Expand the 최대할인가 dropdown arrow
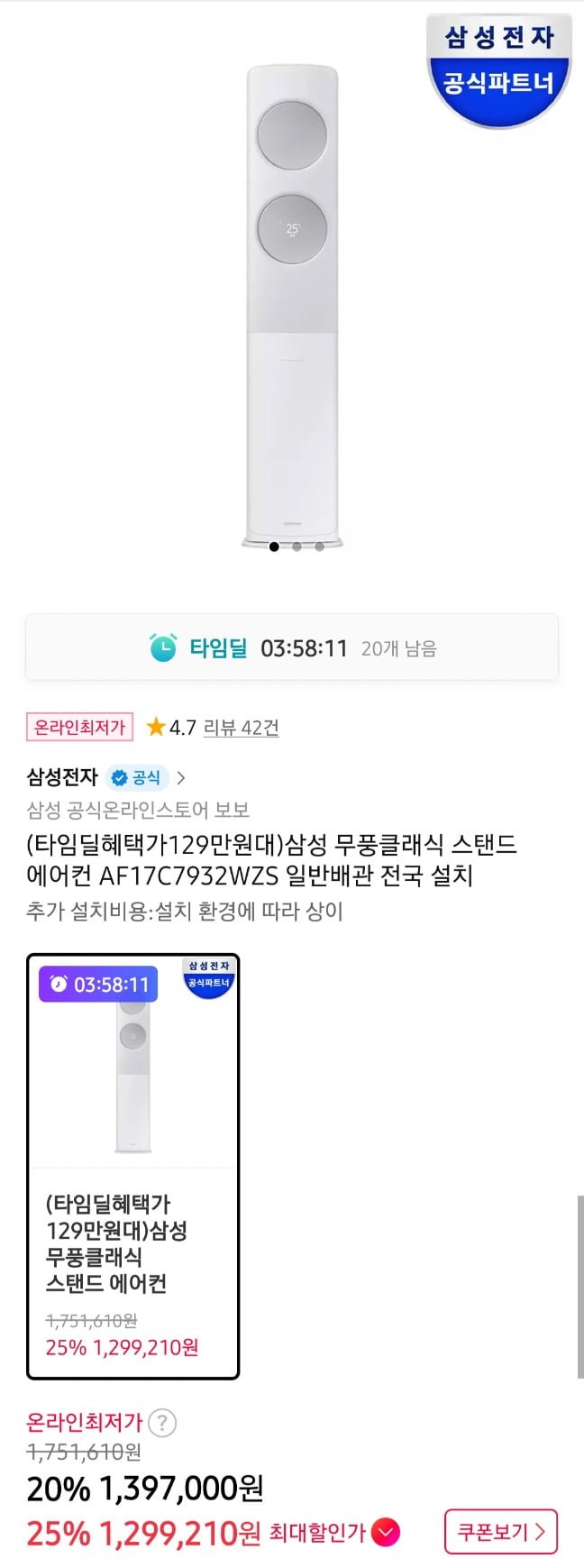The width and height of the screenshot is (584, 1568). [x=386, y=1532]
